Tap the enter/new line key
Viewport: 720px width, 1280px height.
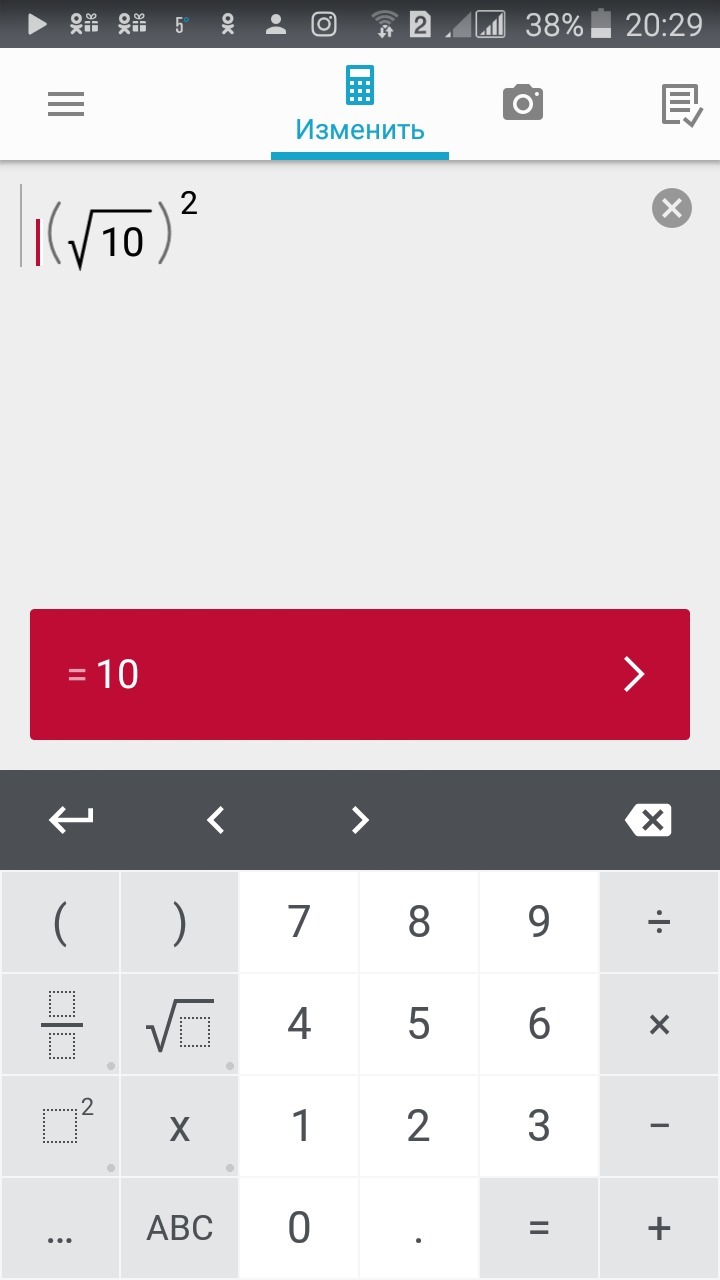pyautogui.click(x=71, y=820)
